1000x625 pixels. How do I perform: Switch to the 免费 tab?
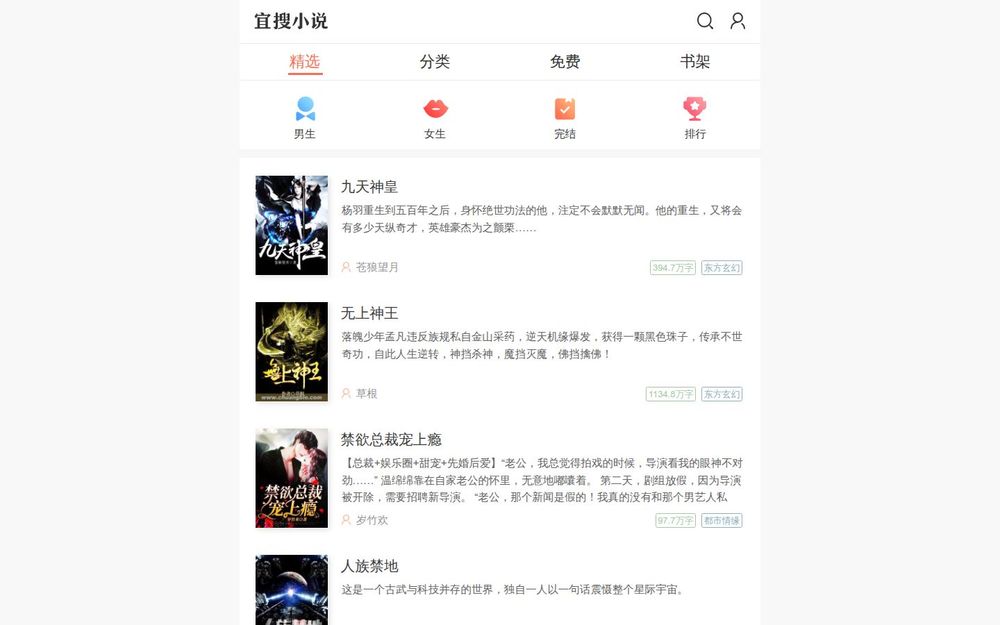(x=565, y=62)
